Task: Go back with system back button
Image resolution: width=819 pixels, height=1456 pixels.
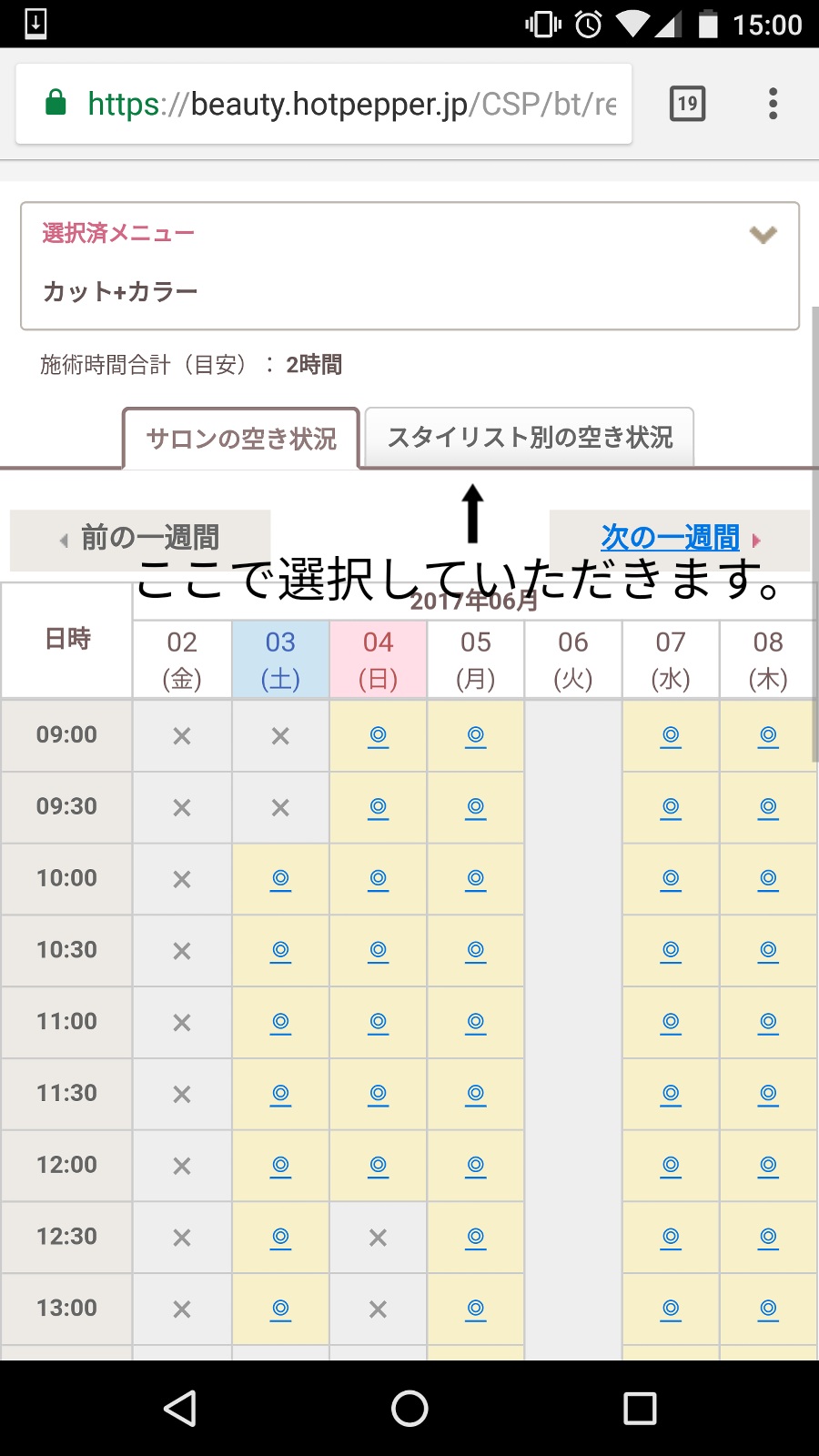Action: [180, 1409]
